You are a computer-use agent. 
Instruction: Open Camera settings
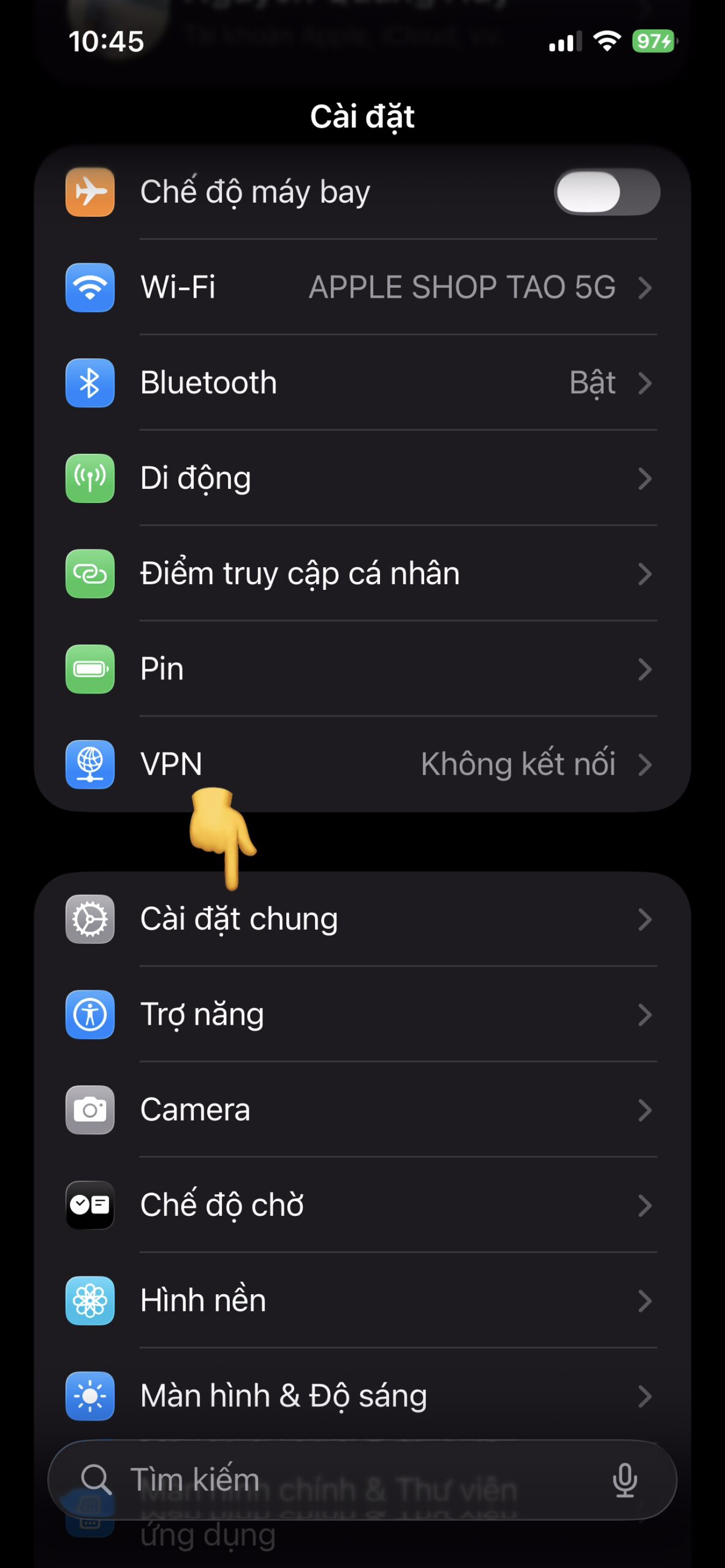pos(362,1110)
